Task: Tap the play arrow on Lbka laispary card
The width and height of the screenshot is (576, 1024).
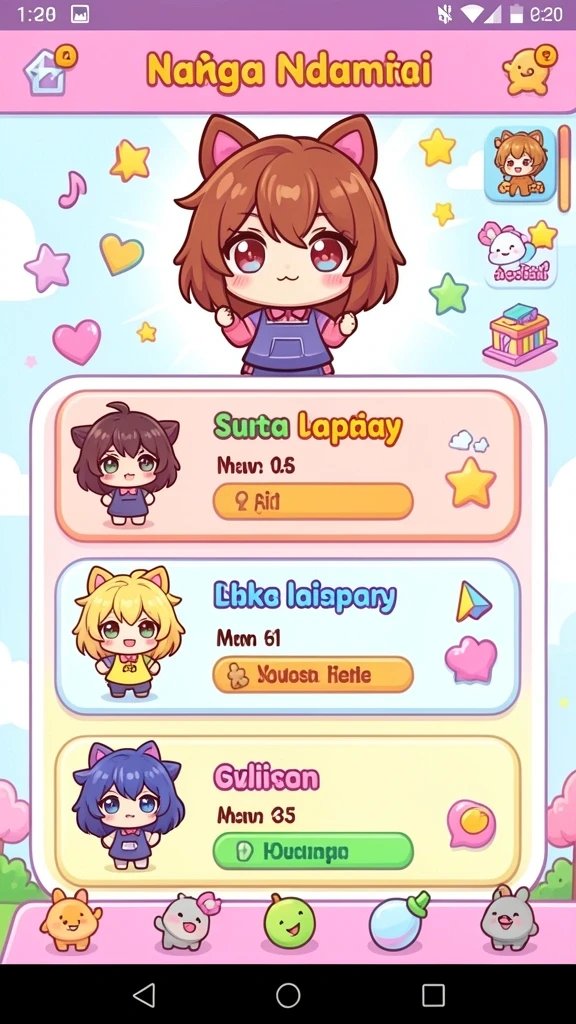Action: point(473,601)
